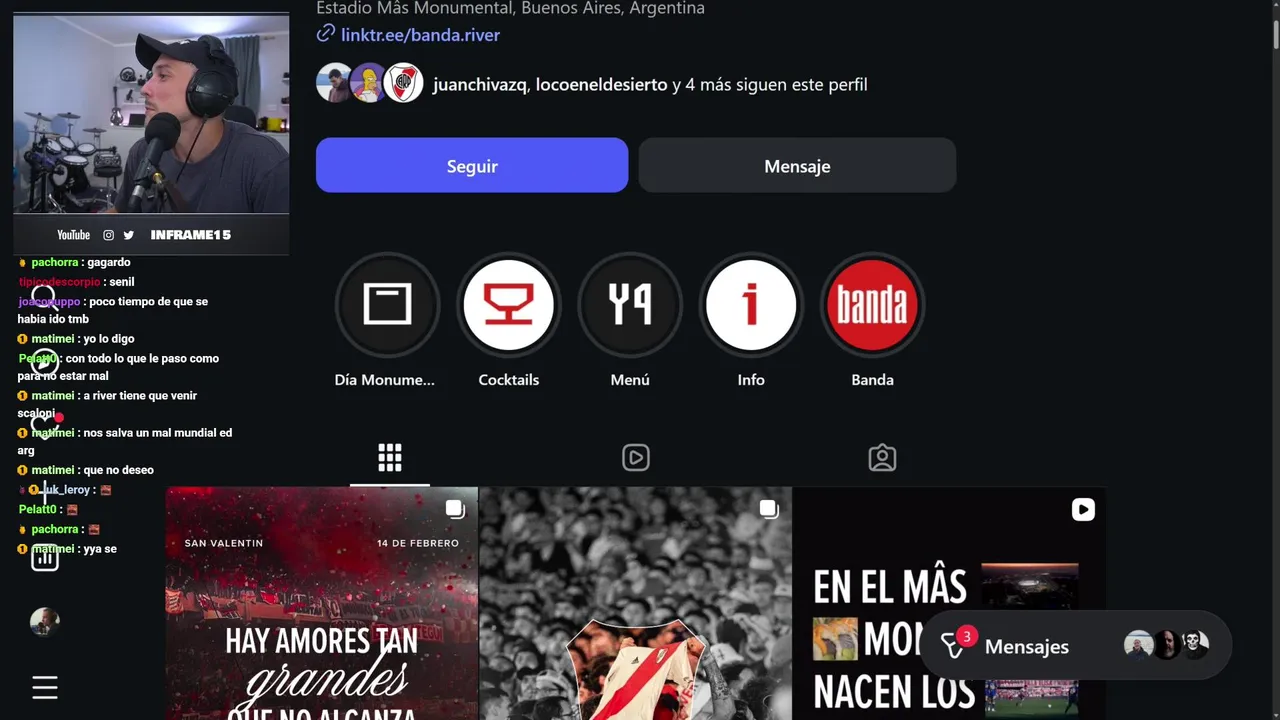Open the hamburger menu in the sidebar
Viewport: 1280px width, 720px height.
click(x=45, y=688)
